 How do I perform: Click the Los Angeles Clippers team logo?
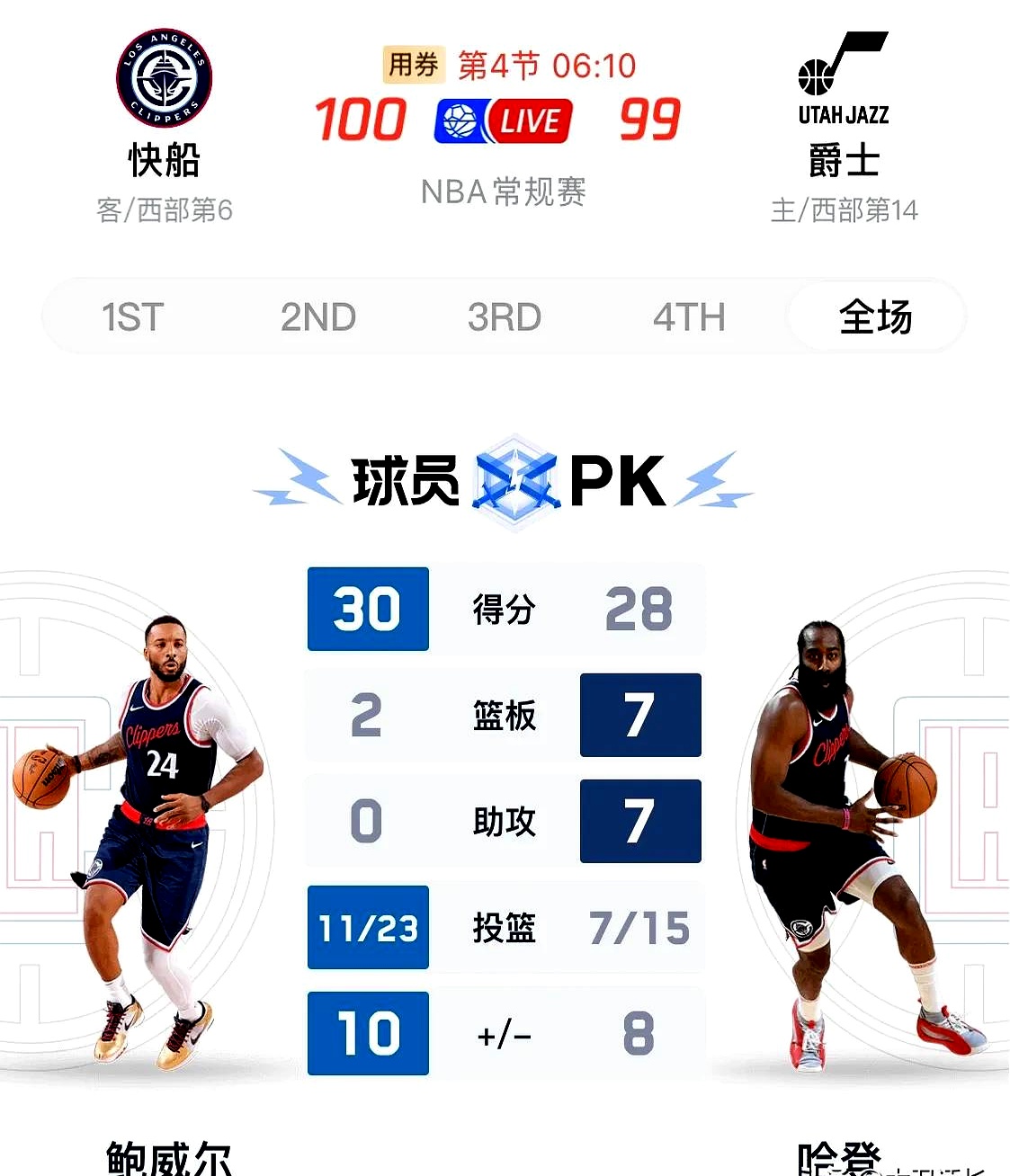(163, 79)
